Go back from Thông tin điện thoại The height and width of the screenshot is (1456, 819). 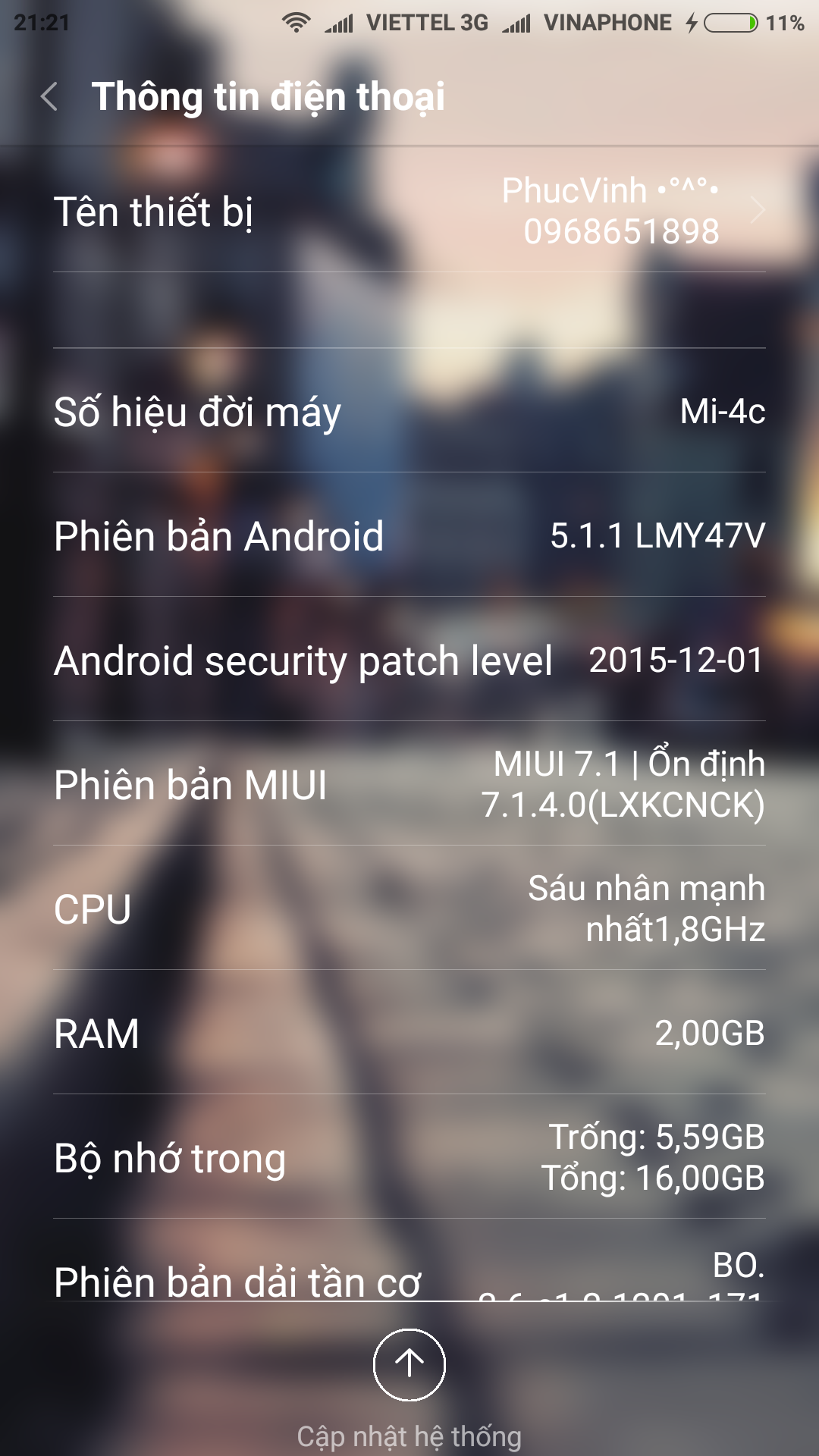tap(49, 97)
